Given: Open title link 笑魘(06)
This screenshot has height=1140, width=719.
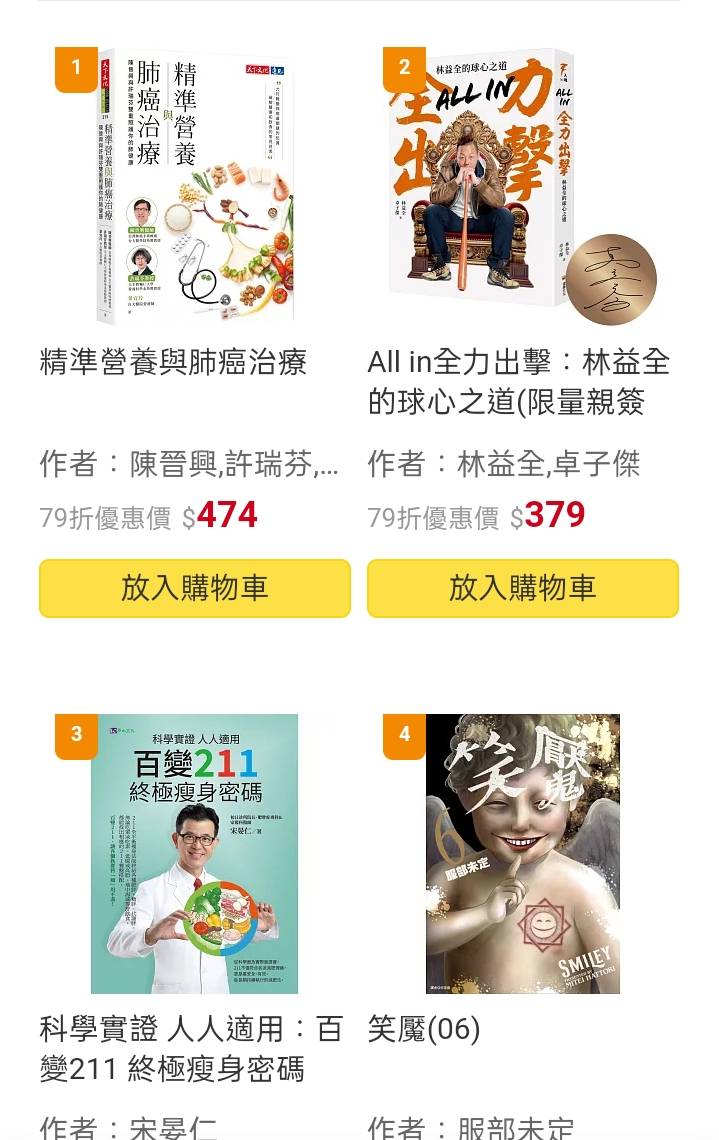Looking at the screenshot, I should [424, 1029].
